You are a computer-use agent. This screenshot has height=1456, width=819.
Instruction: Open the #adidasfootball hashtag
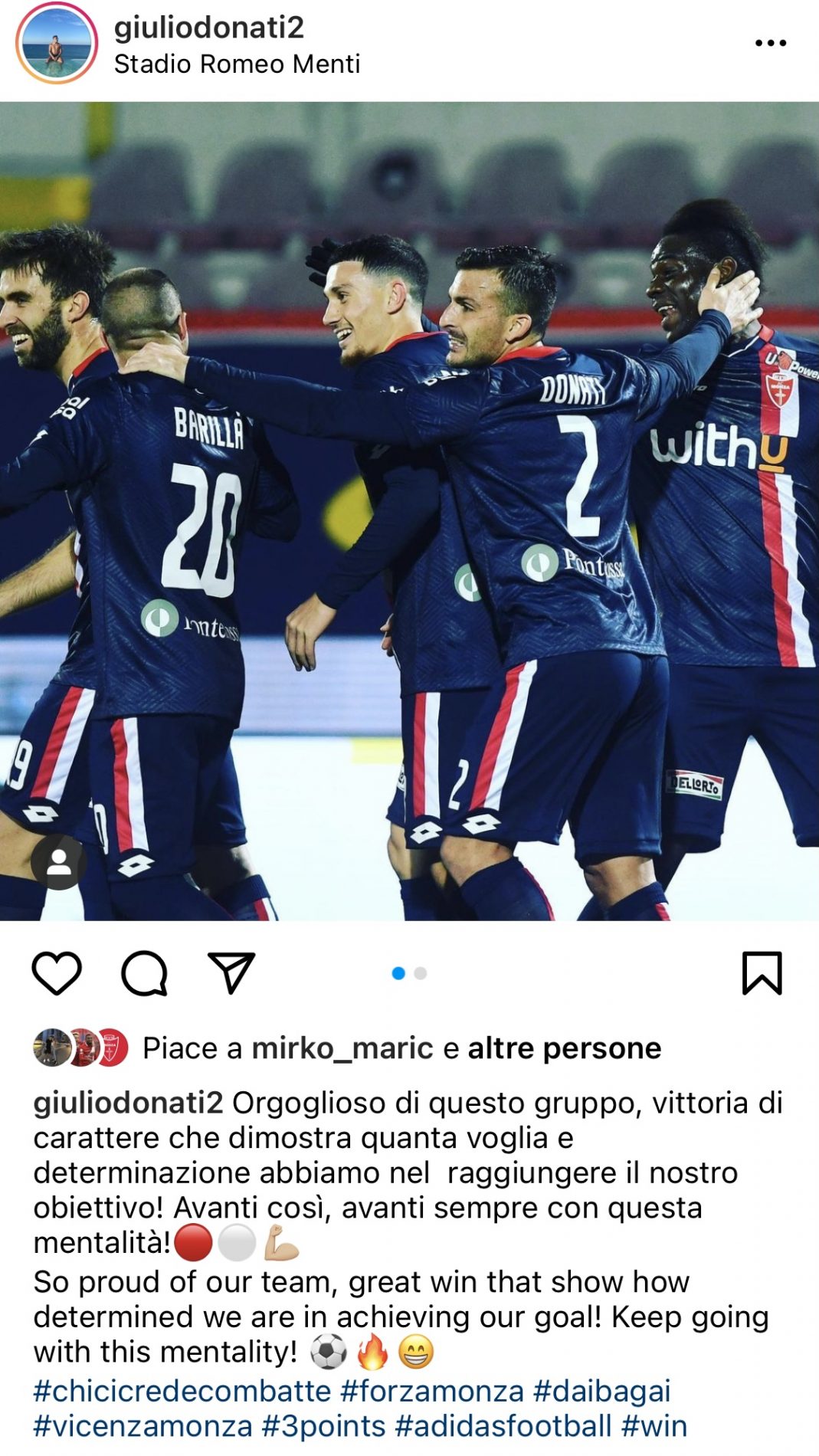click(503, 1426)
